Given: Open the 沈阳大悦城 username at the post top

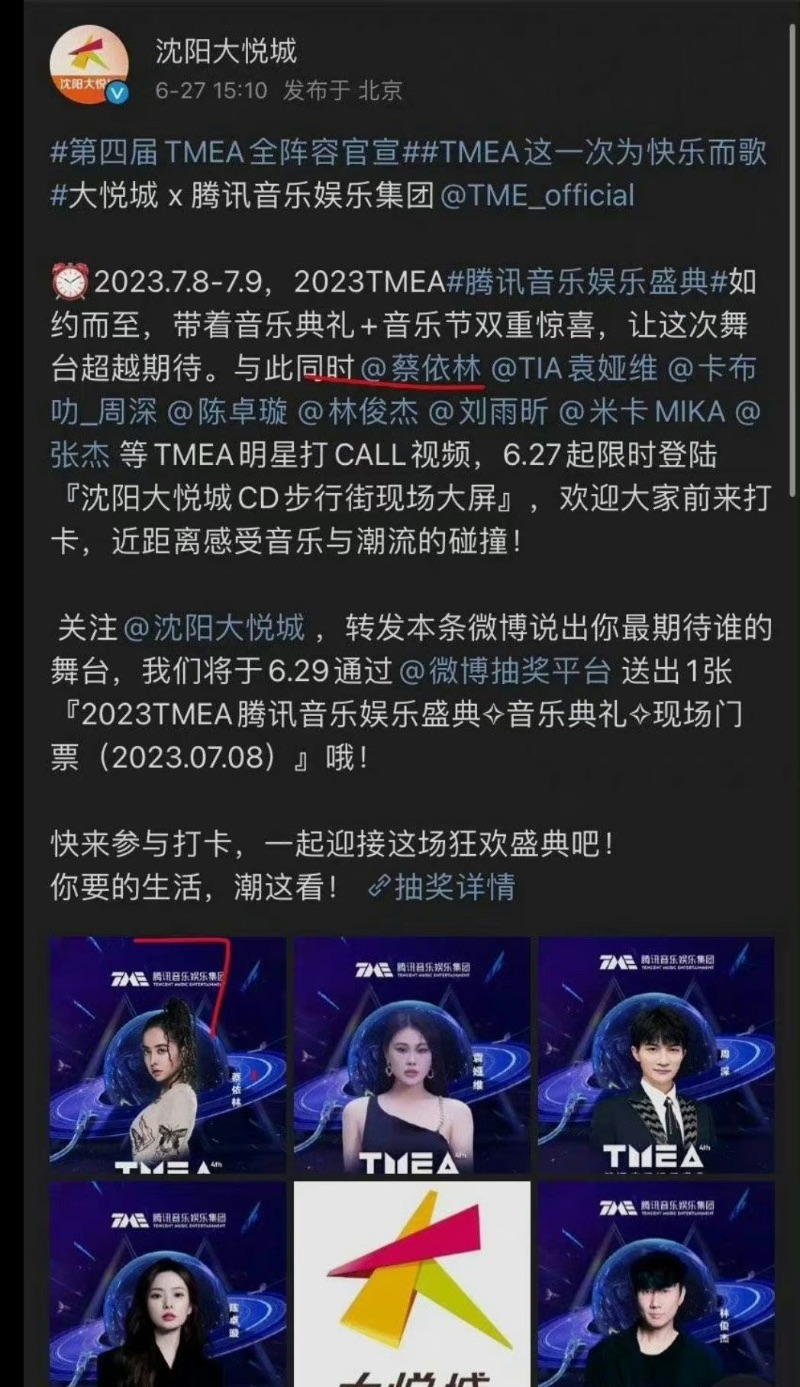Looking at the screenshot, I should (226, 50).
